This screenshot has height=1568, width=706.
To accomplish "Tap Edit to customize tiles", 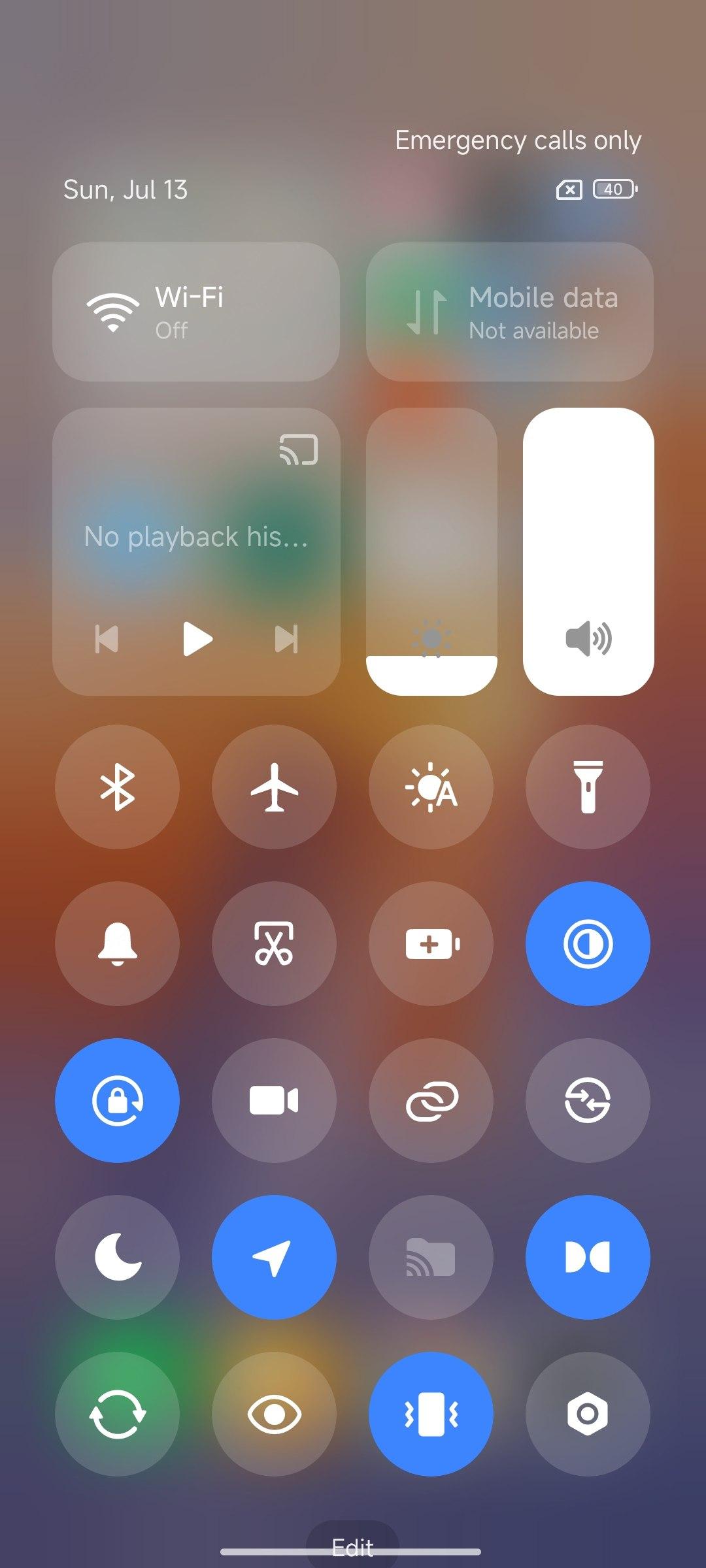I will (353, 1548).
